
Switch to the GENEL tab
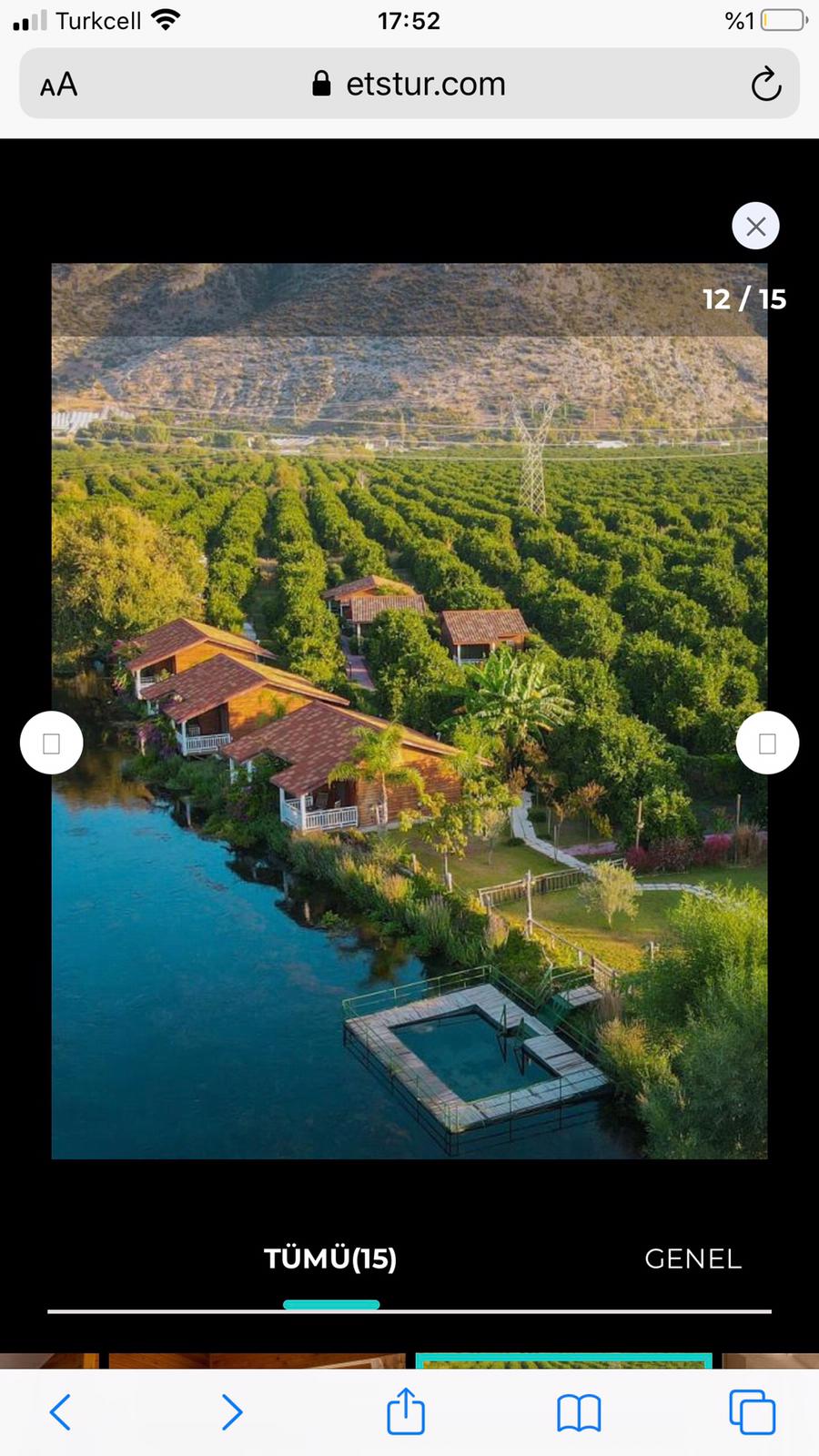[693, 1259]
